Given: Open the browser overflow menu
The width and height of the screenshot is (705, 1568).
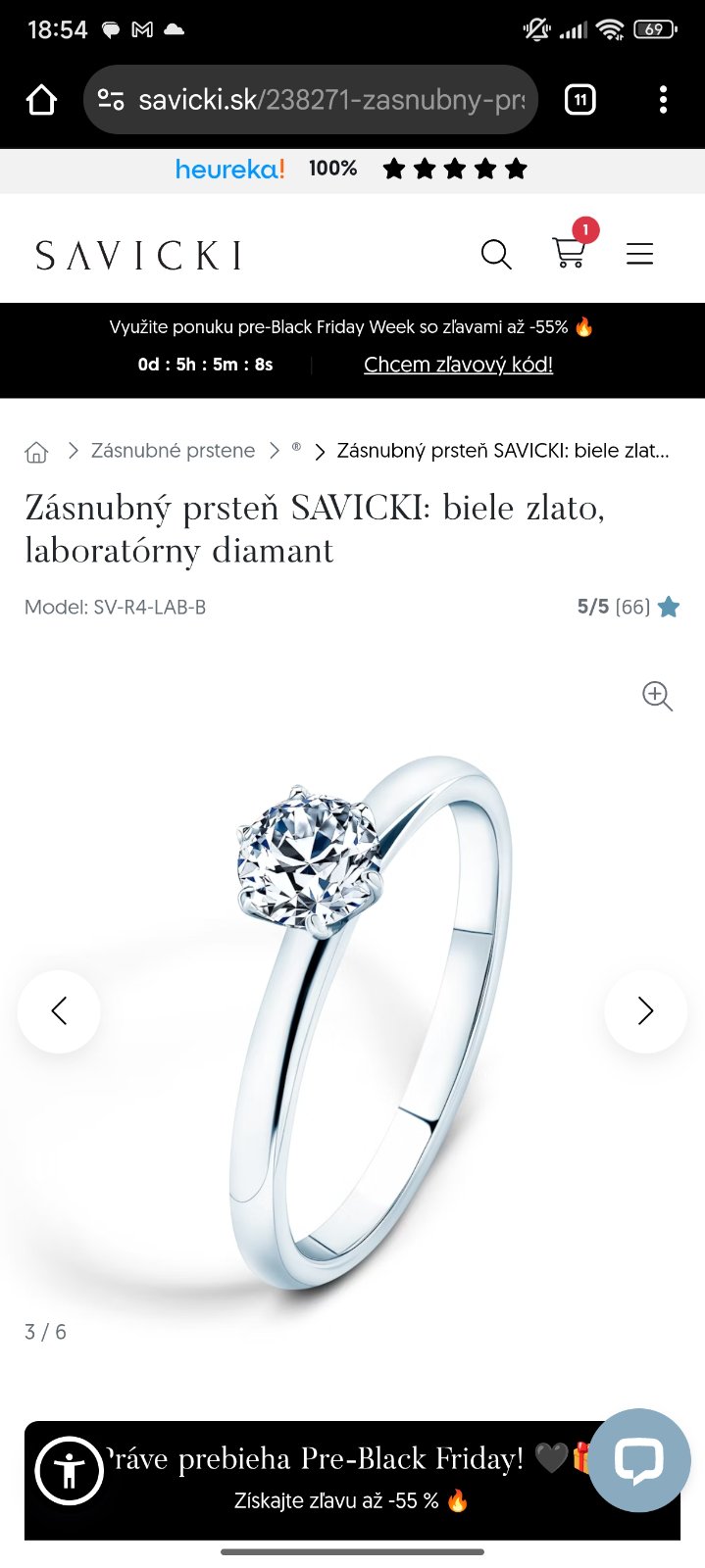Looking at the screenshot, I should click(663, 100).
